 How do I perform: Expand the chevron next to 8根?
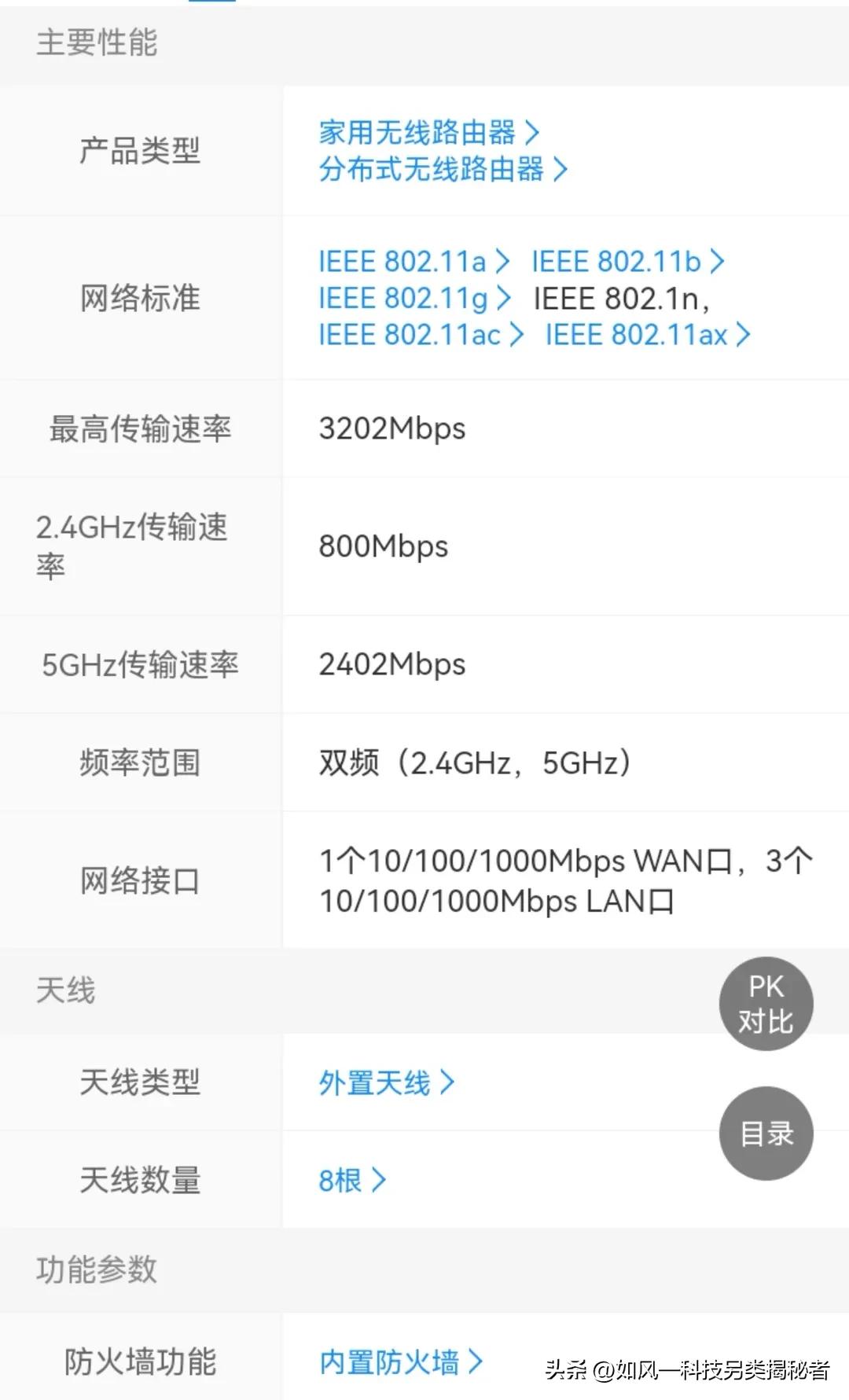pyautogui.click(x=380, y=1180)
